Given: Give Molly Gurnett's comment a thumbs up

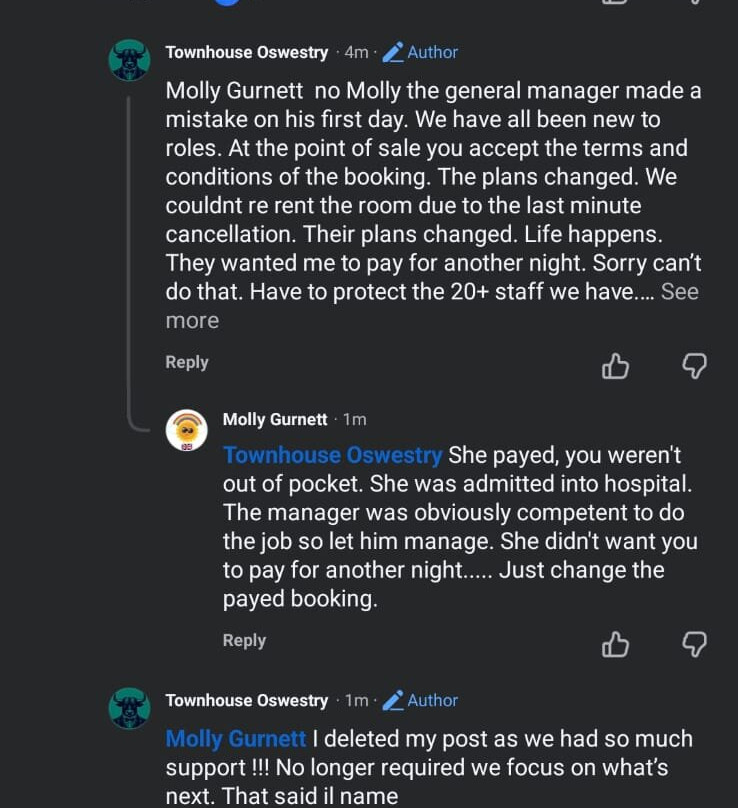Looking at the screenshot, I should 615,645.
